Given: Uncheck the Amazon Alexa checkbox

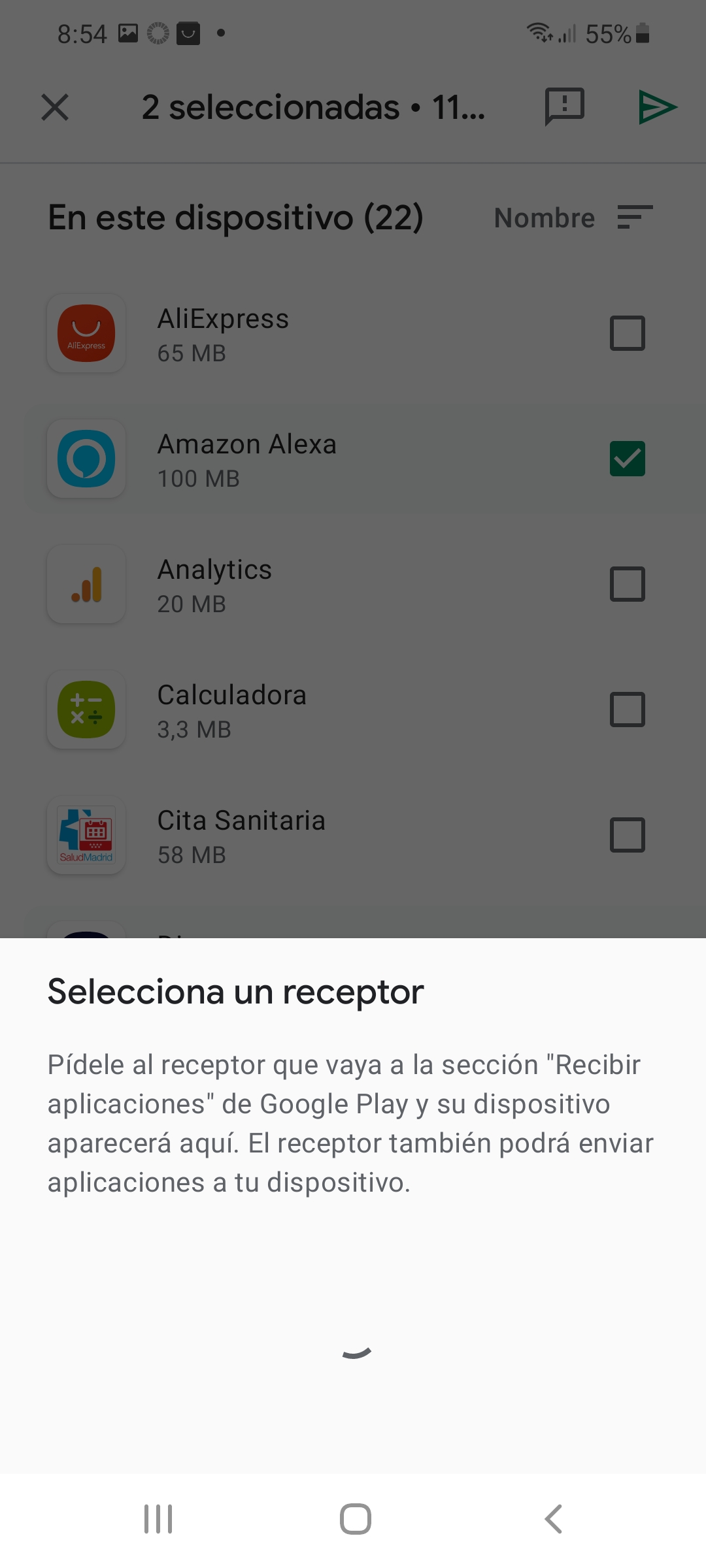Looking at the screenshot, I should click(628, 459).
